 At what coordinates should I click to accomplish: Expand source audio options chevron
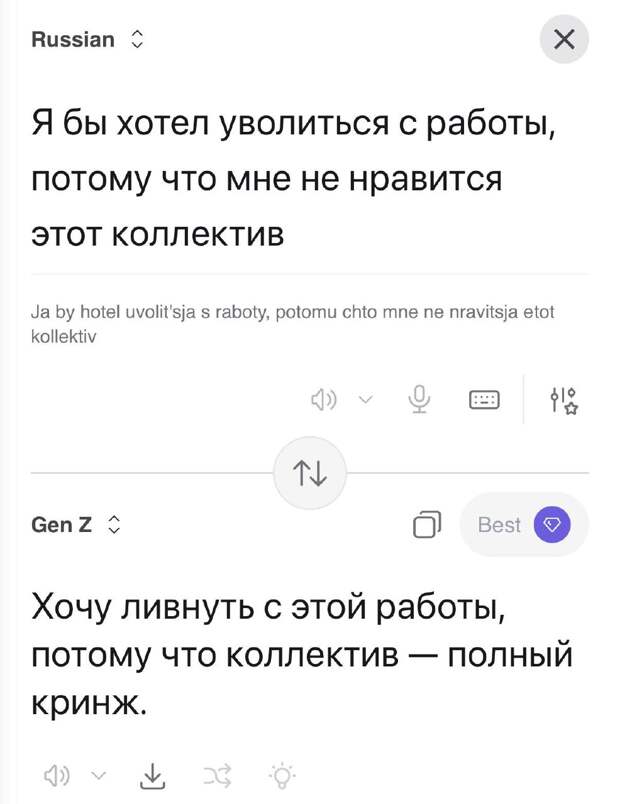coord(363,401)
